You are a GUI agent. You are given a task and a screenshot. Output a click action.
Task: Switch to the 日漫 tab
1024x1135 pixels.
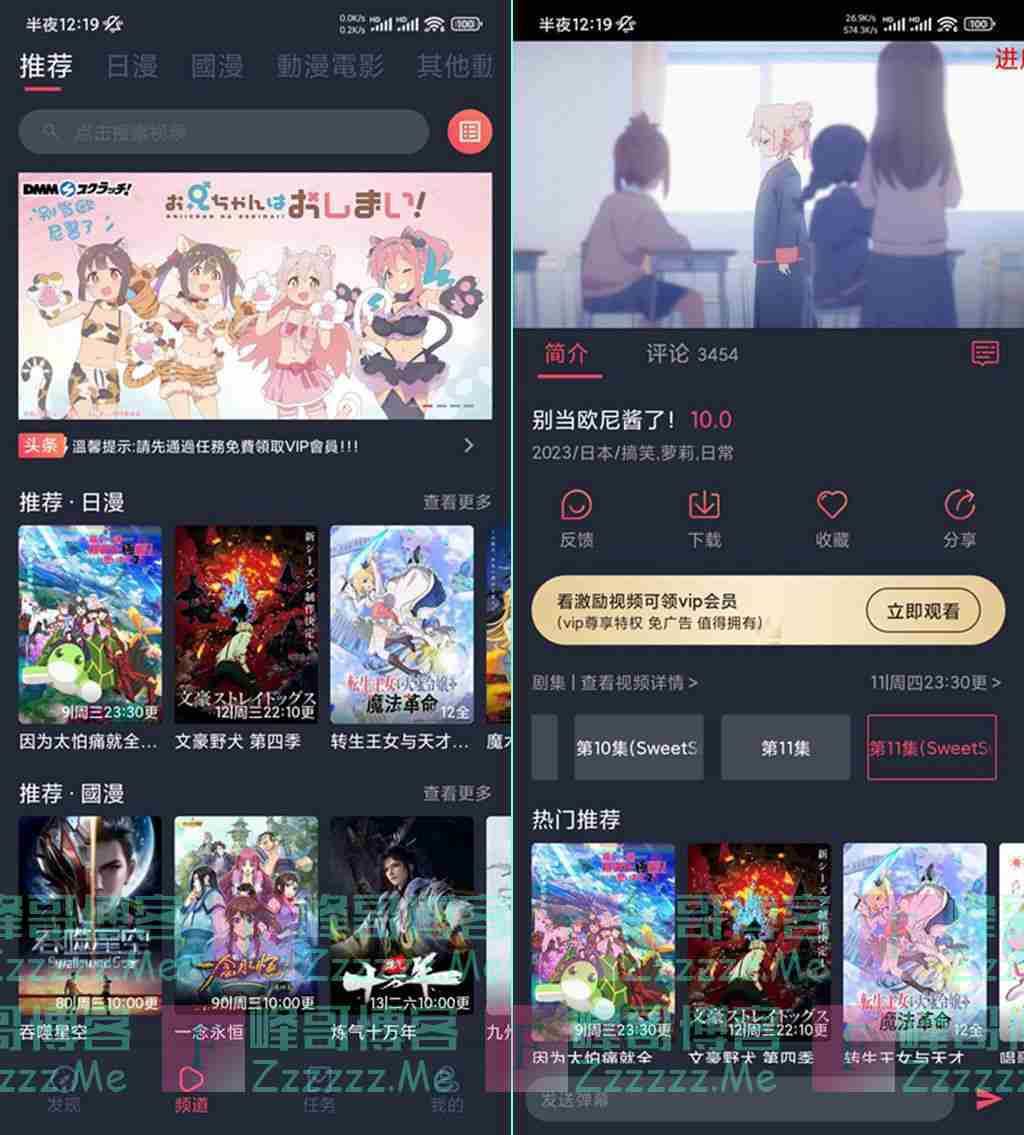pos(132,67)
